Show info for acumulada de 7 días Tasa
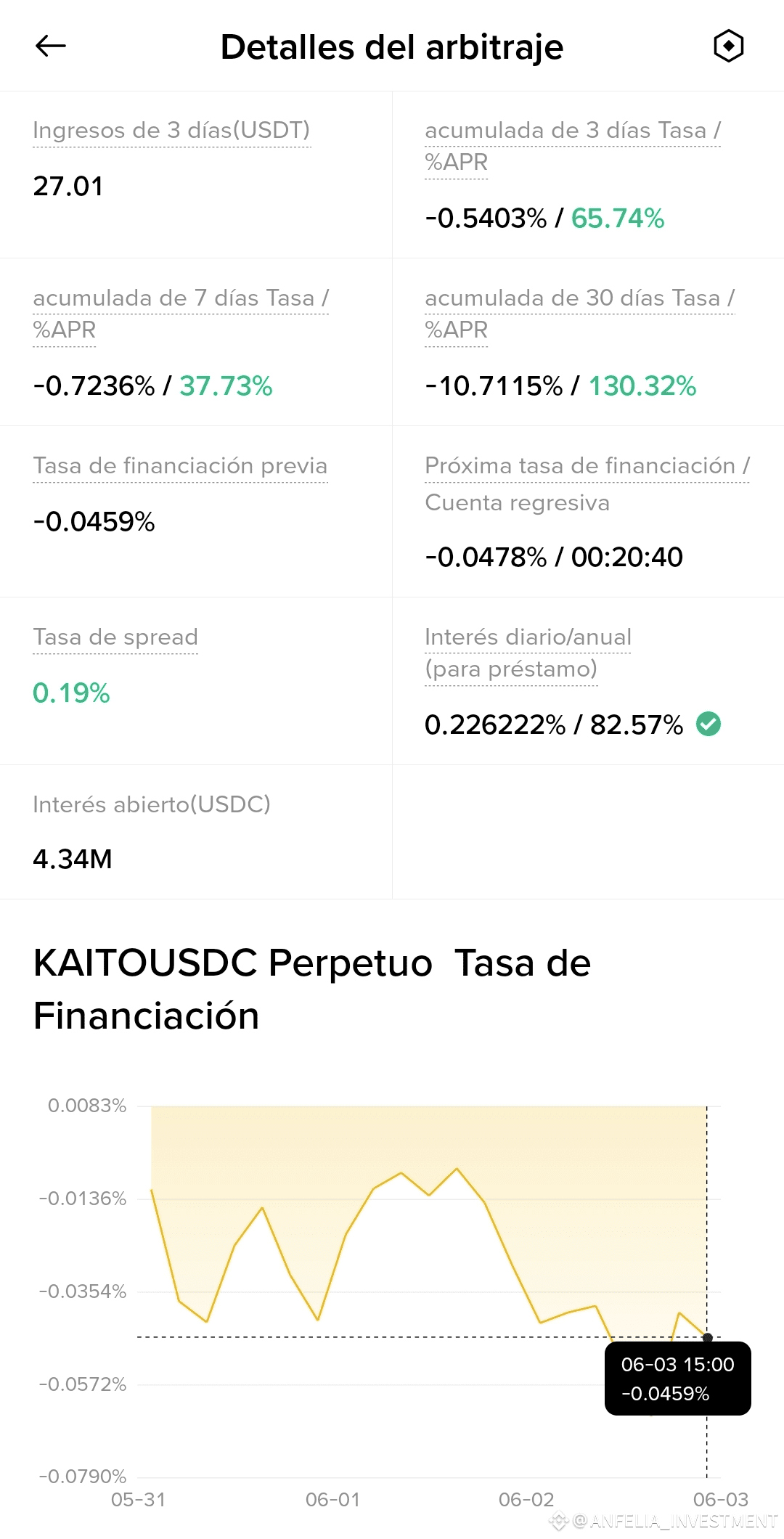This screenshot has width=784, height=1539. point(181,314)
